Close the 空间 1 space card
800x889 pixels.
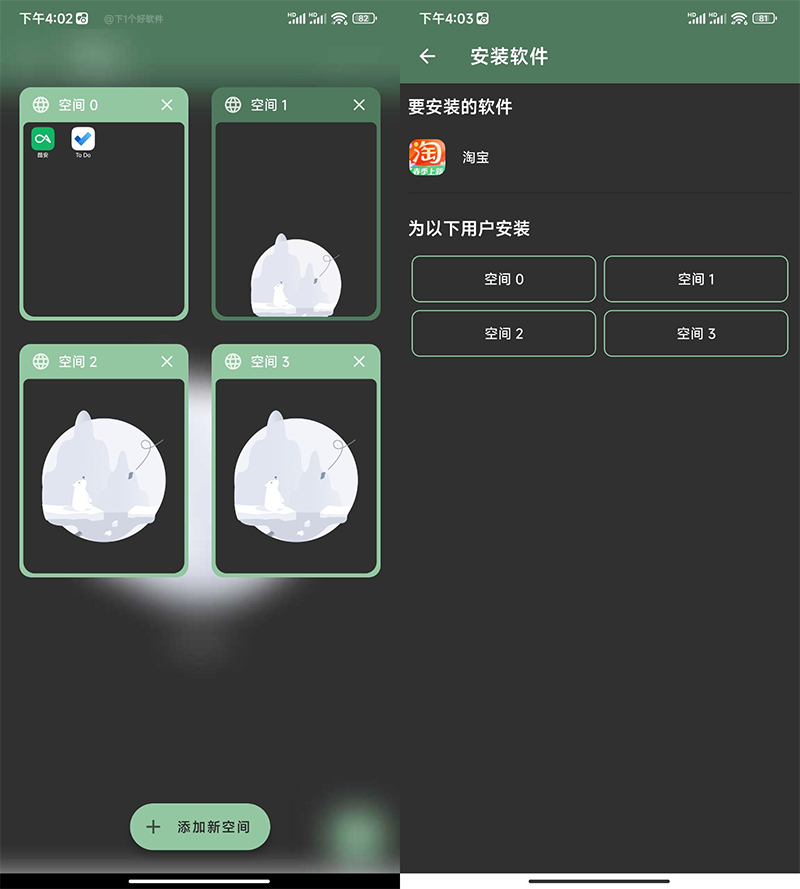359,105
